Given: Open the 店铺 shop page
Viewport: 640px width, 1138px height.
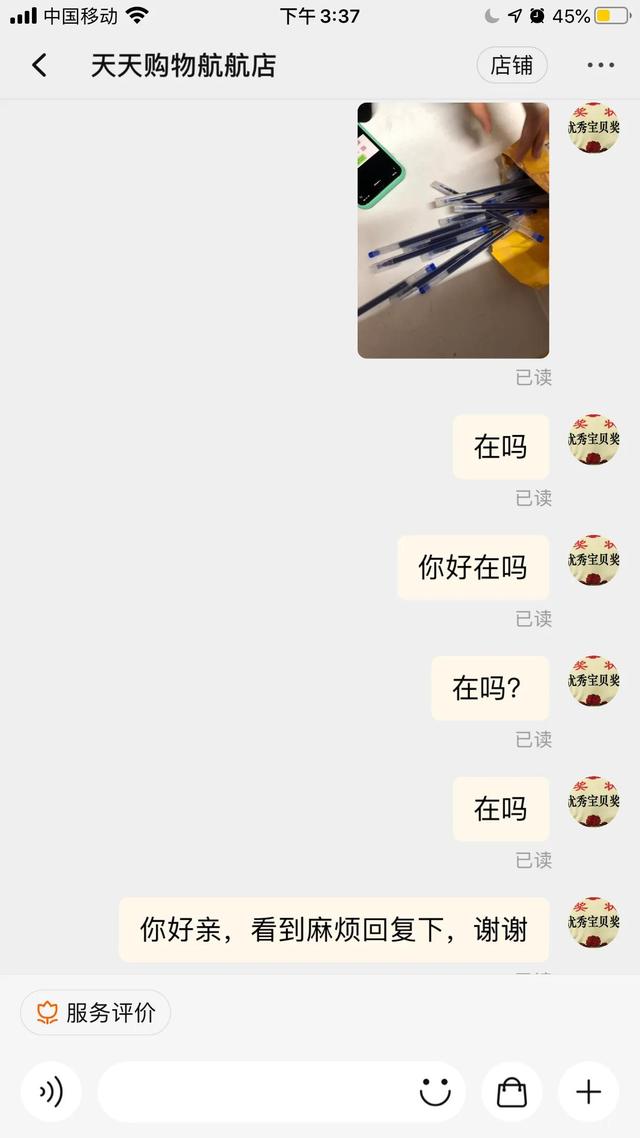Looking at the screenshot, I should click(x=512, y=66).
